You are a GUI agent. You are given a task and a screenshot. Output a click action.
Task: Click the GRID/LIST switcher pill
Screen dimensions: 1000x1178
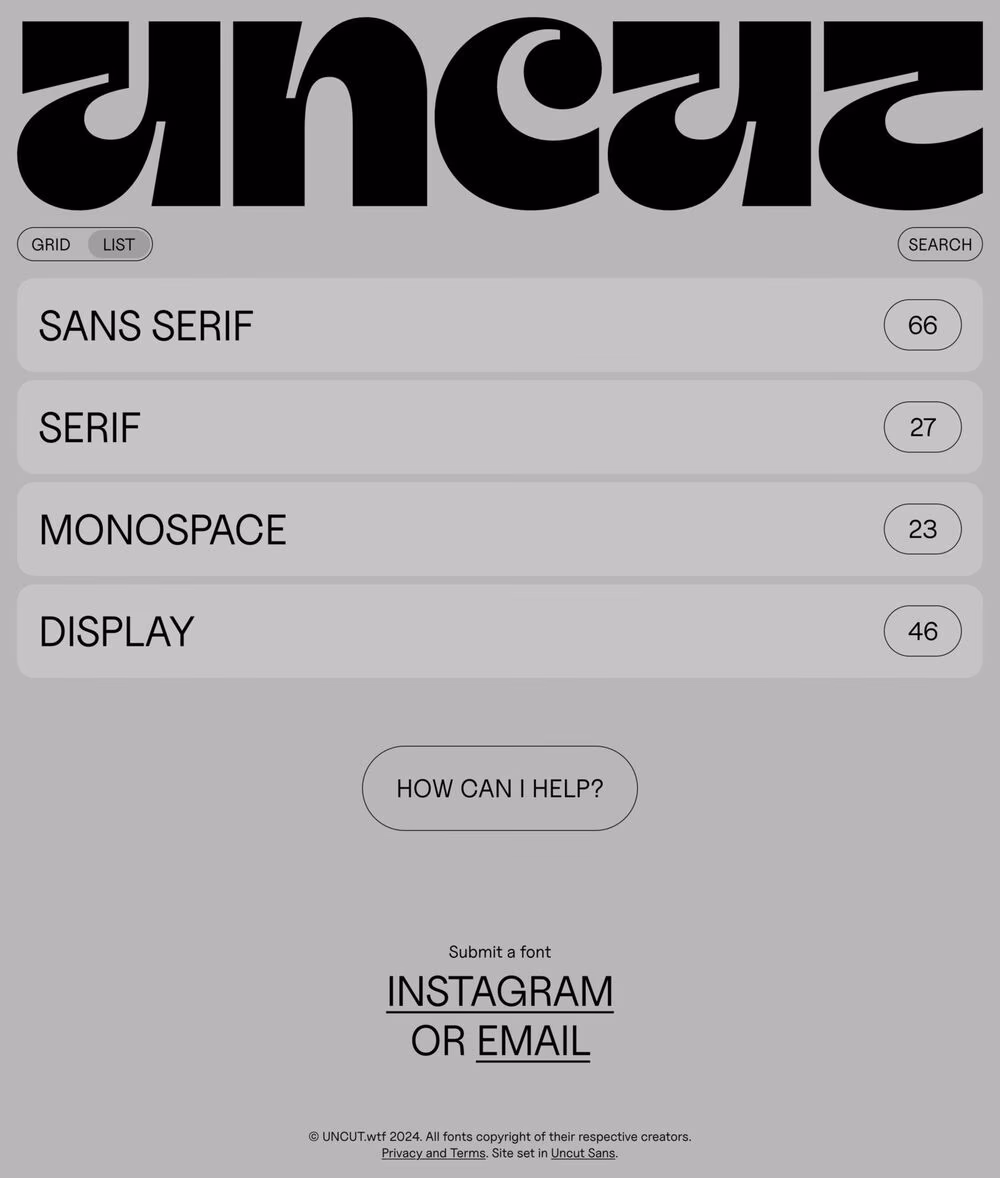84,244
